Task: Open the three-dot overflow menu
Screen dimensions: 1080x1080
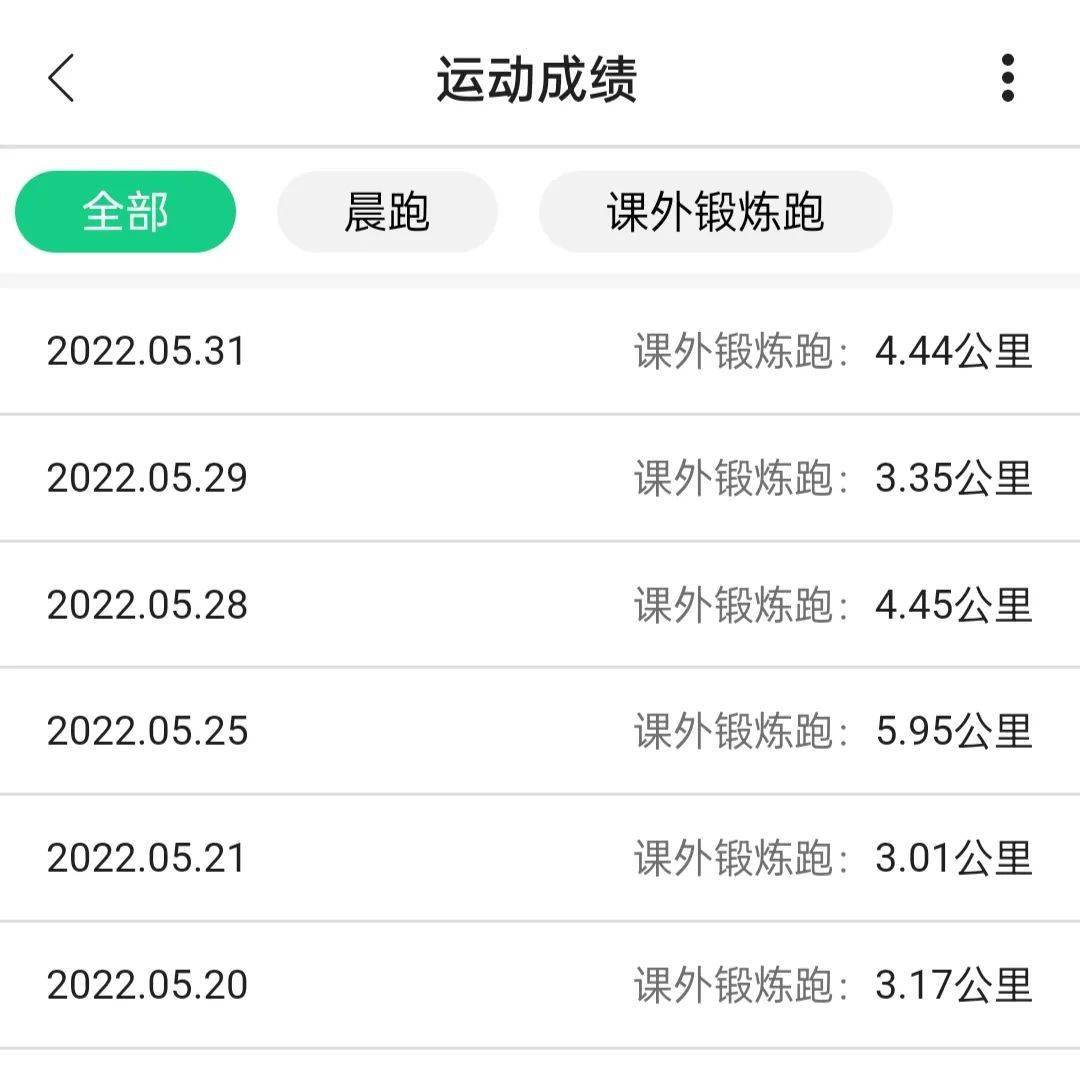Action: click(1007, 78)
